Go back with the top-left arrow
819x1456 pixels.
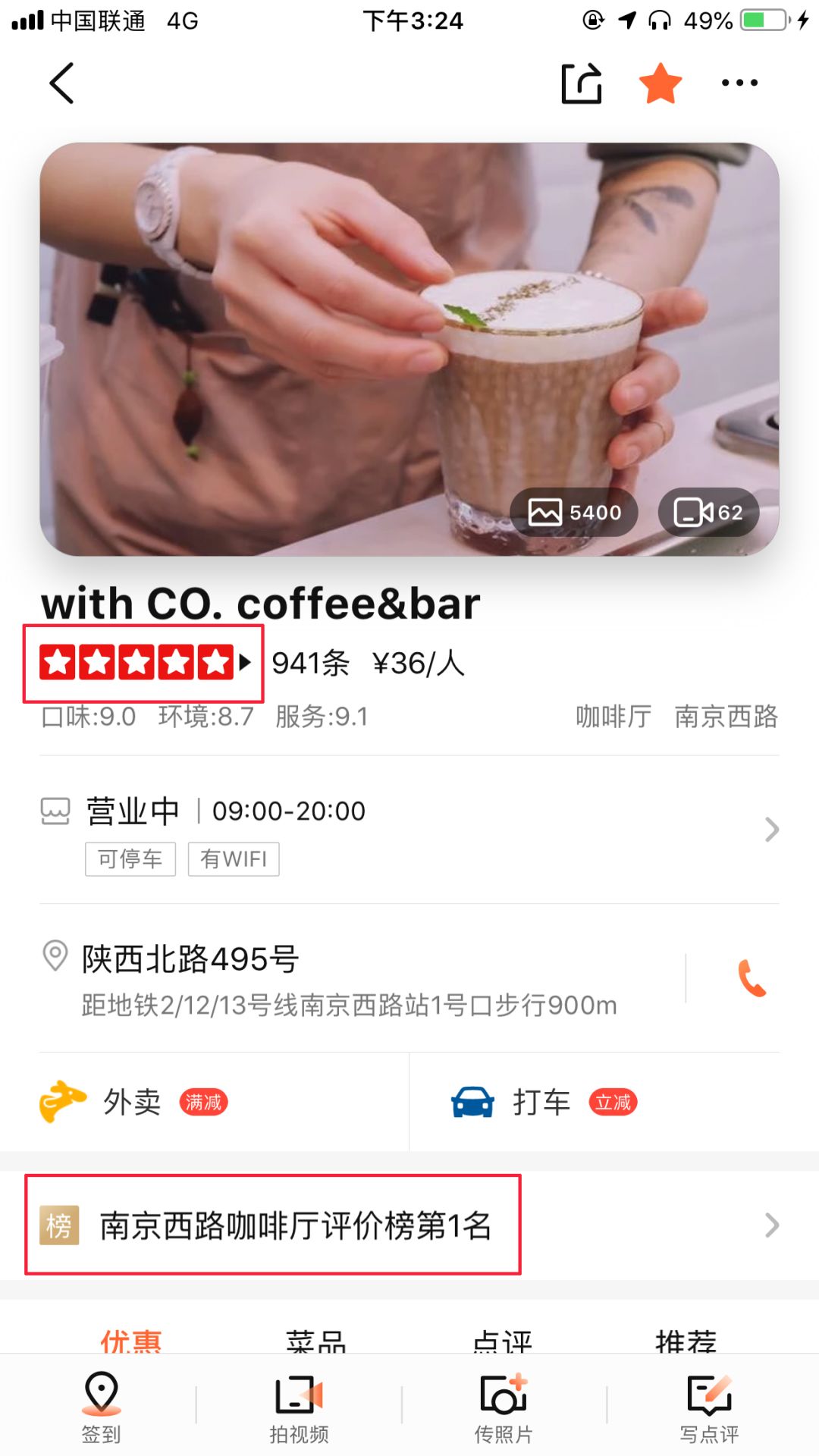pyautogui.click(x=62, y=83)
